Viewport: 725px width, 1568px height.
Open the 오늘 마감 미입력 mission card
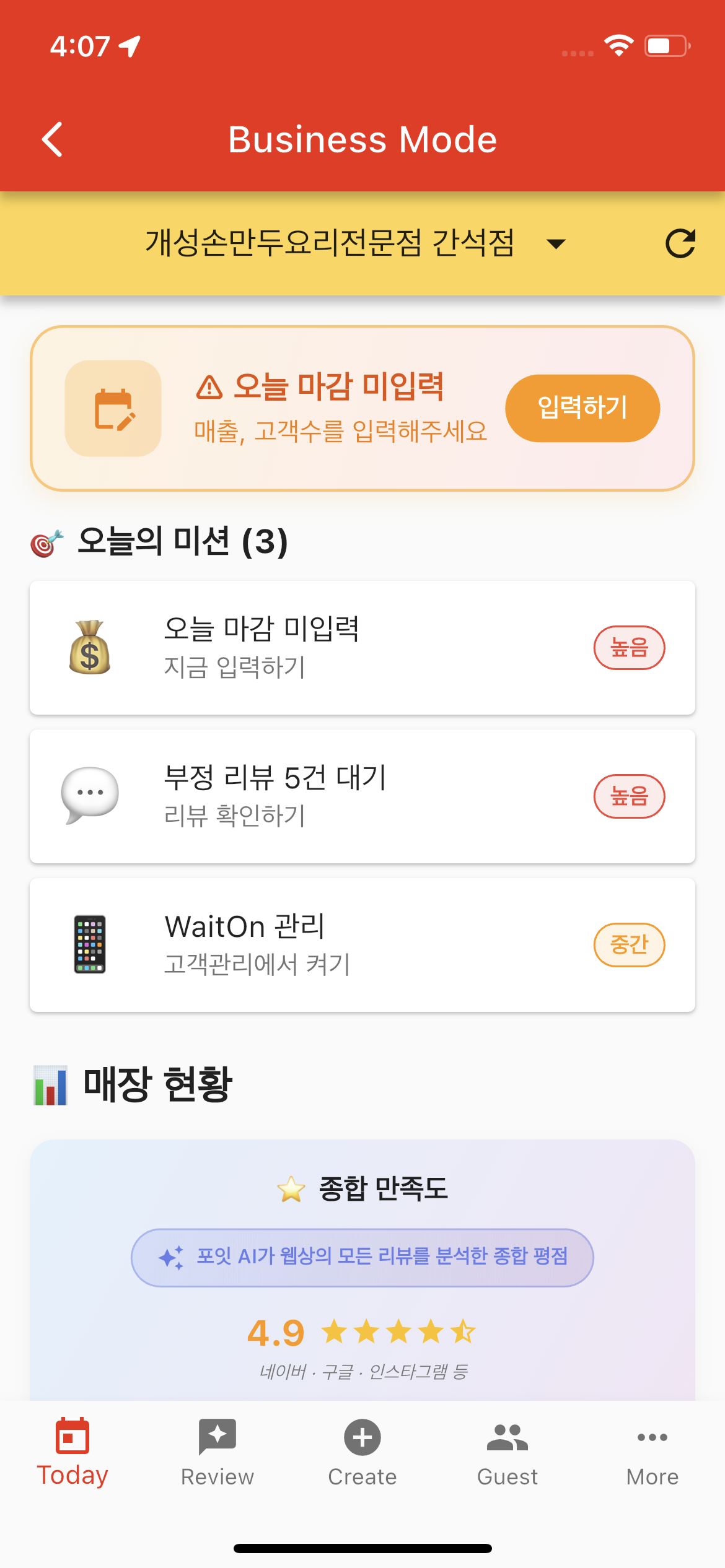coord(362,648)
